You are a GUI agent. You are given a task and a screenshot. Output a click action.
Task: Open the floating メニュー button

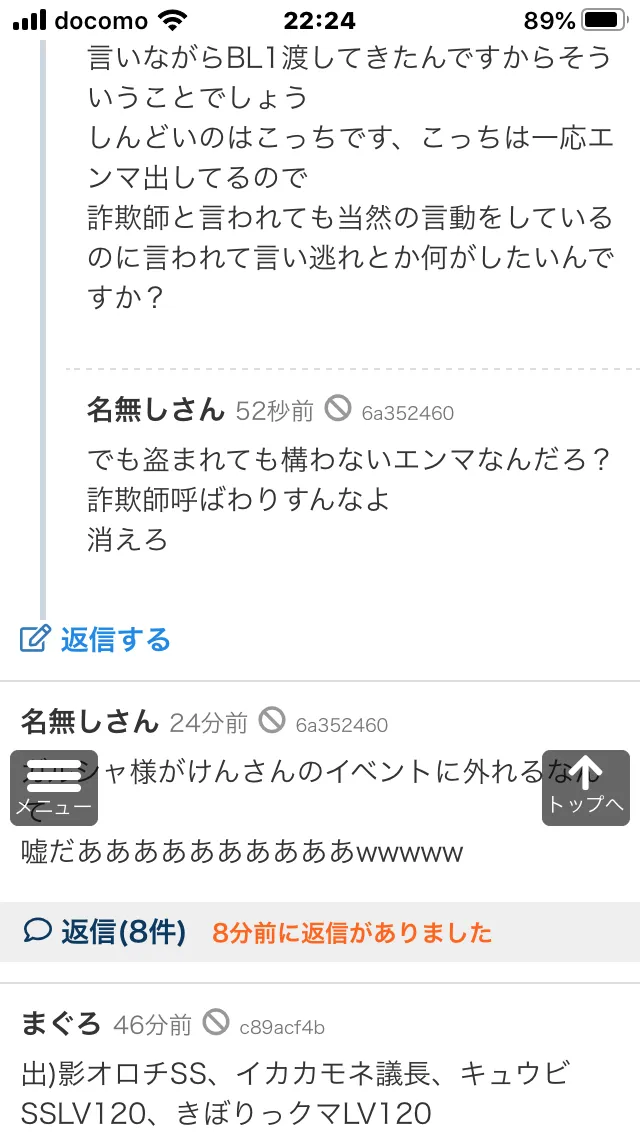coord(54,788)
